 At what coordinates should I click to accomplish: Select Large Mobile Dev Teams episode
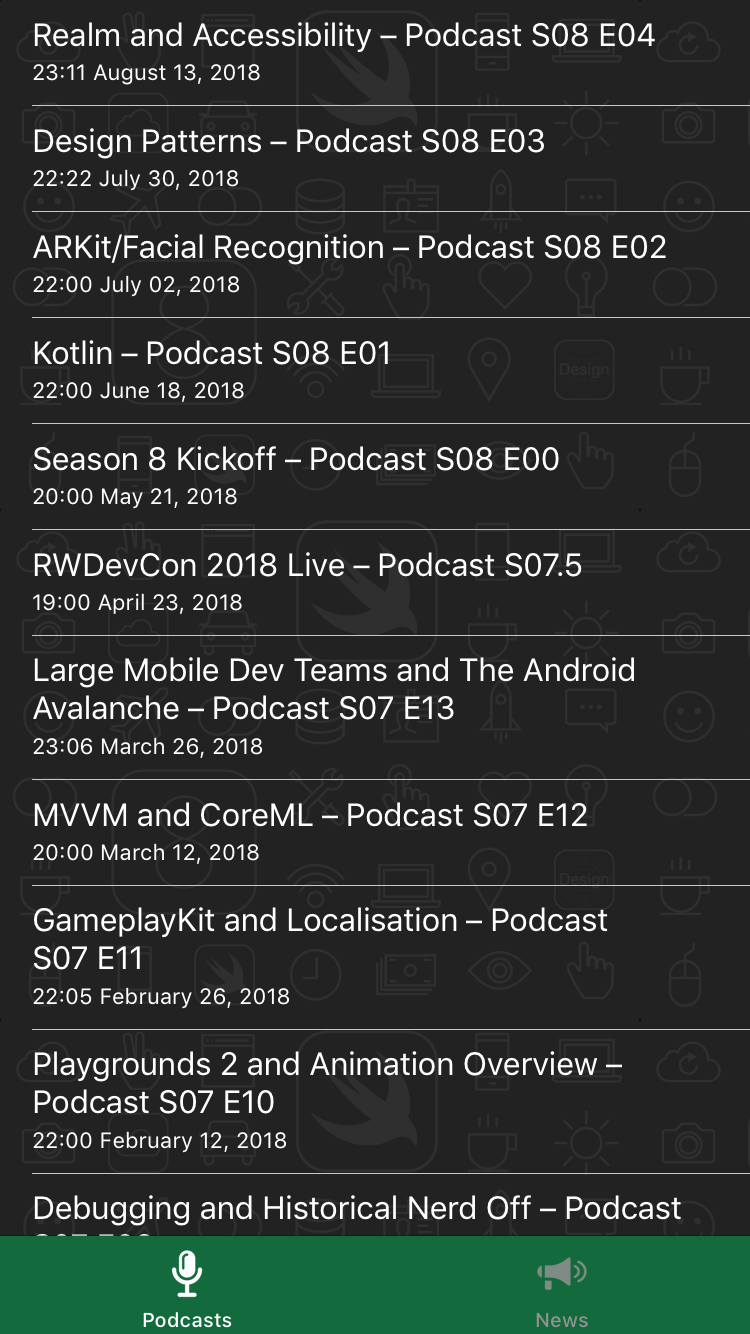coord(334,706)
